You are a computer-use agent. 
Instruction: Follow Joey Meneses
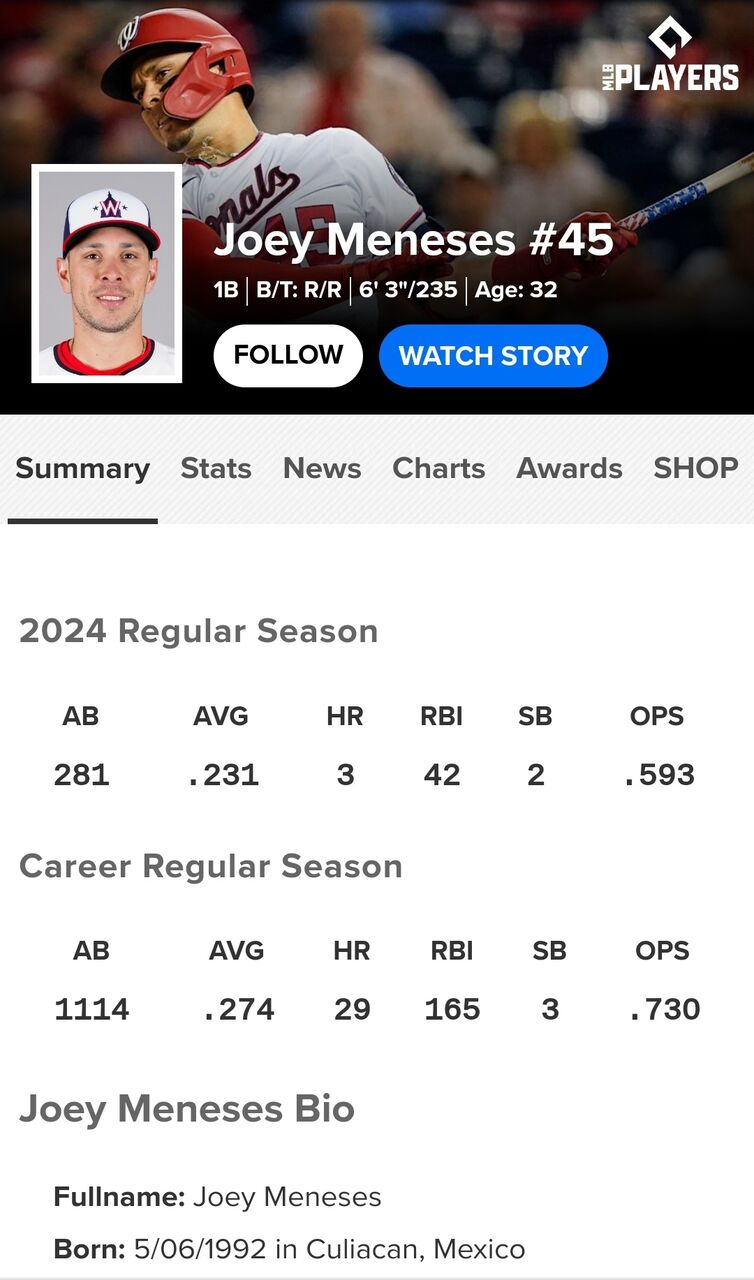click(x=288, y=355)
